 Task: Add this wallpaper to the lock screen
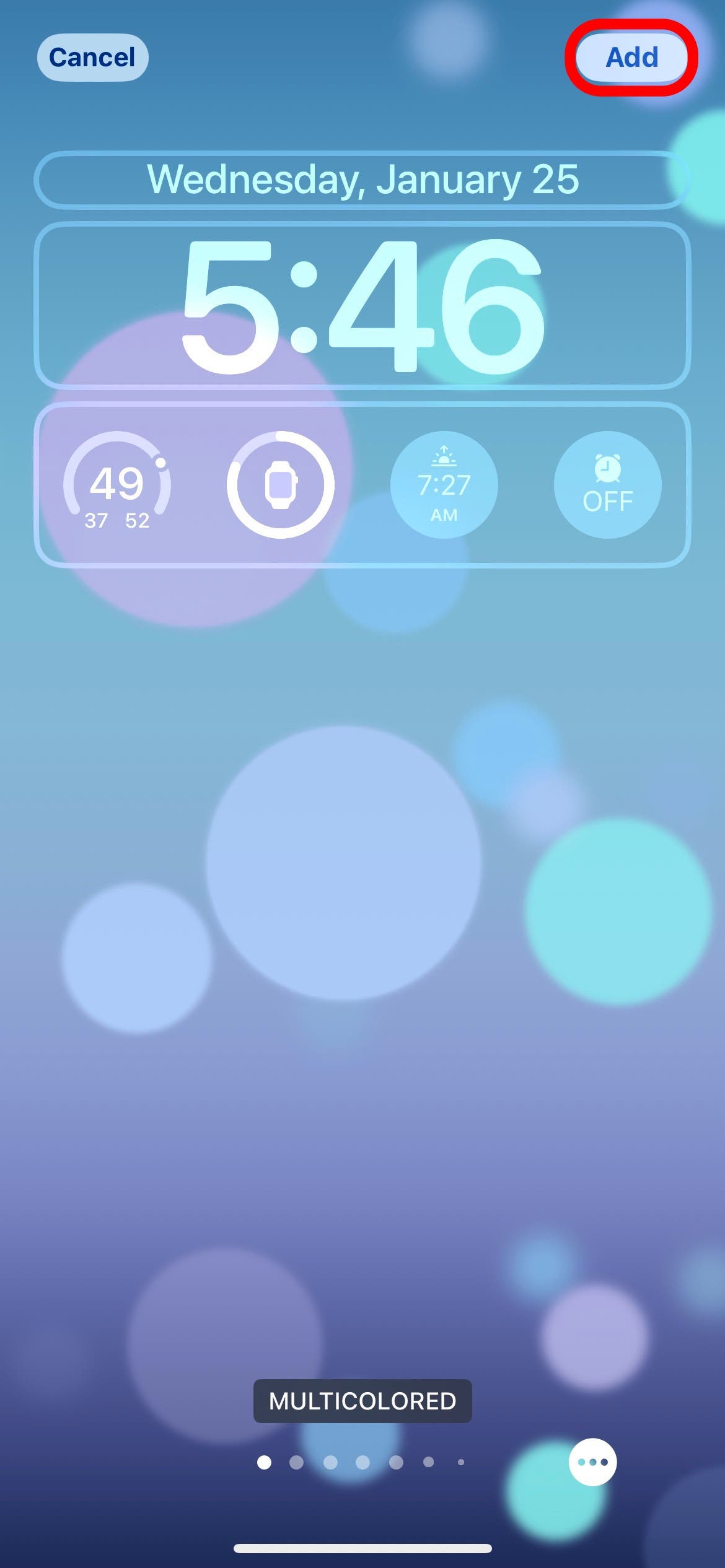[631, 58]
